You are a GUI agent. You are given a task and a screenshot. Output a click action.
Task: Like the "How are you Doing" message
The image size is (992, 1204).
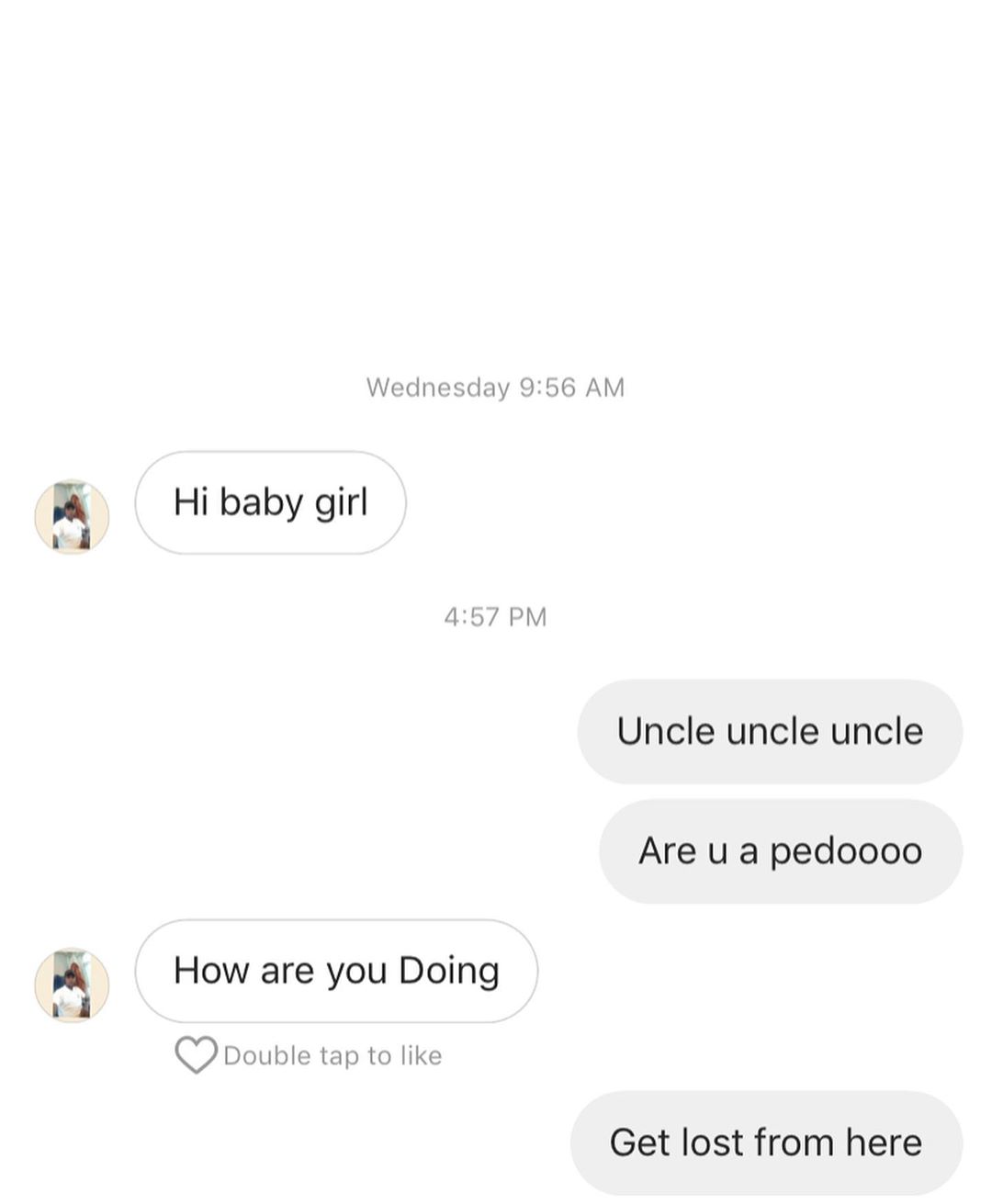[196, 1055]
